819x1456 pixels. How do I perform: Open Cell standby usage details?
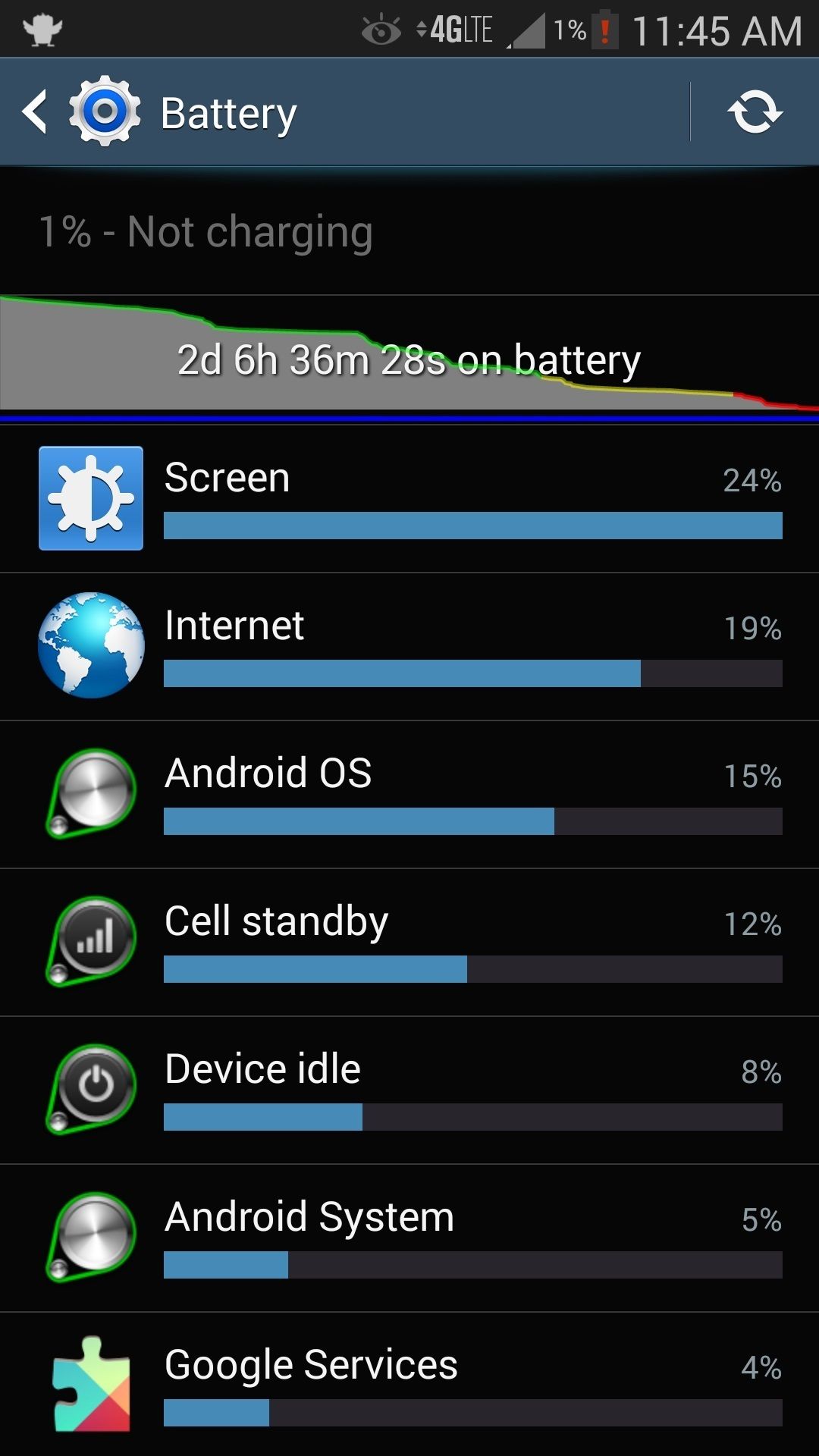pyautogui.click(x=409, y=943)
